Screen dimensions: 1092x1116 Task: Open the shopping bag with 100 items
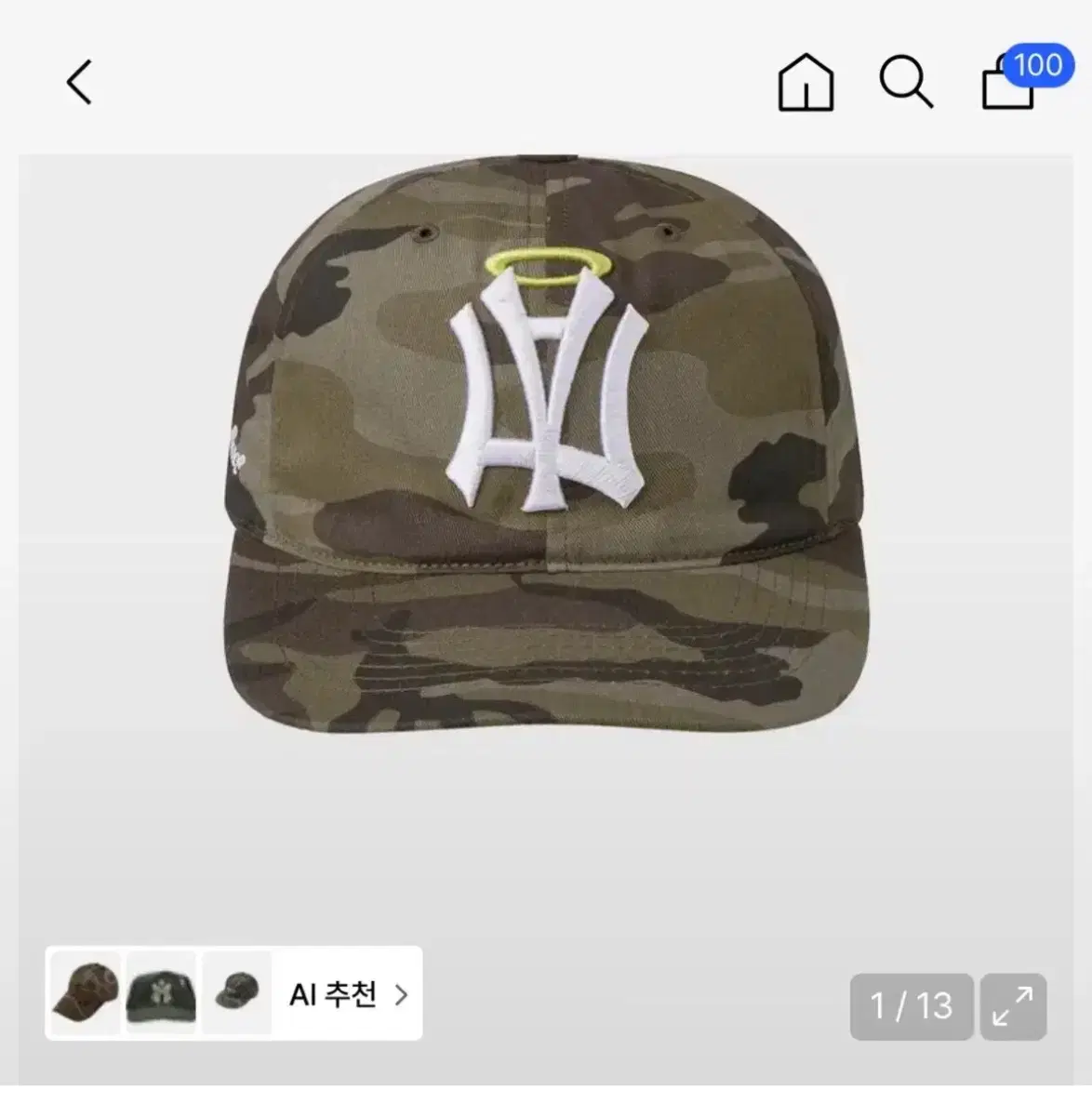[1010, 84]
